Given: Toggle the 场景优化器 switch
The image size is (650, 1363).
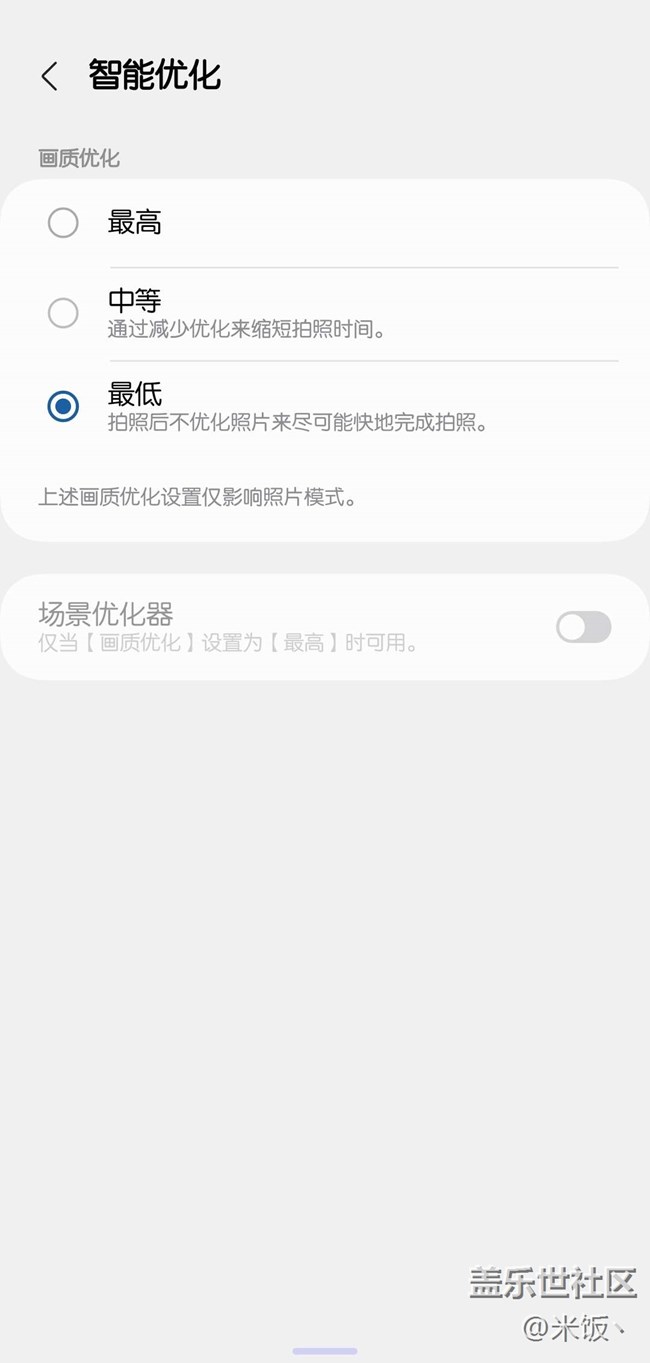Looking at the screenshot, I should 584,627.
